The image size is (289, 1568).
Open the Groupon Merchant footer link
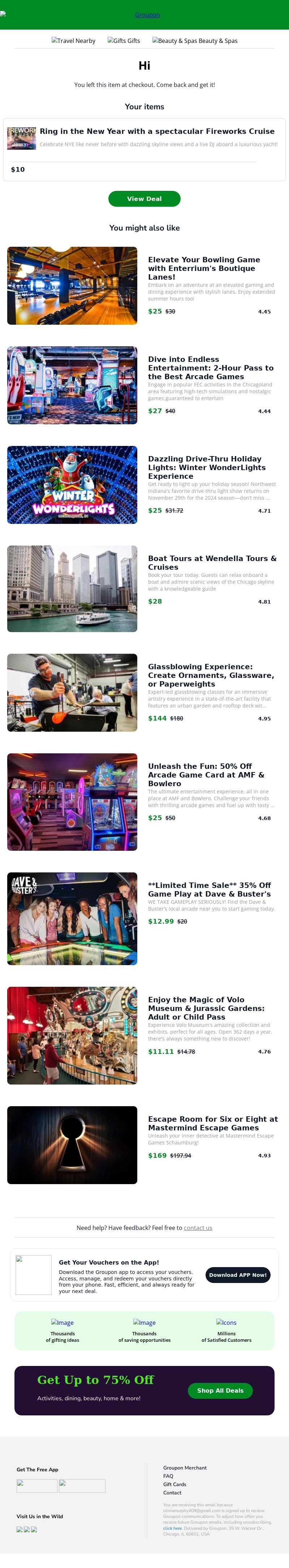coord(185,1468)
